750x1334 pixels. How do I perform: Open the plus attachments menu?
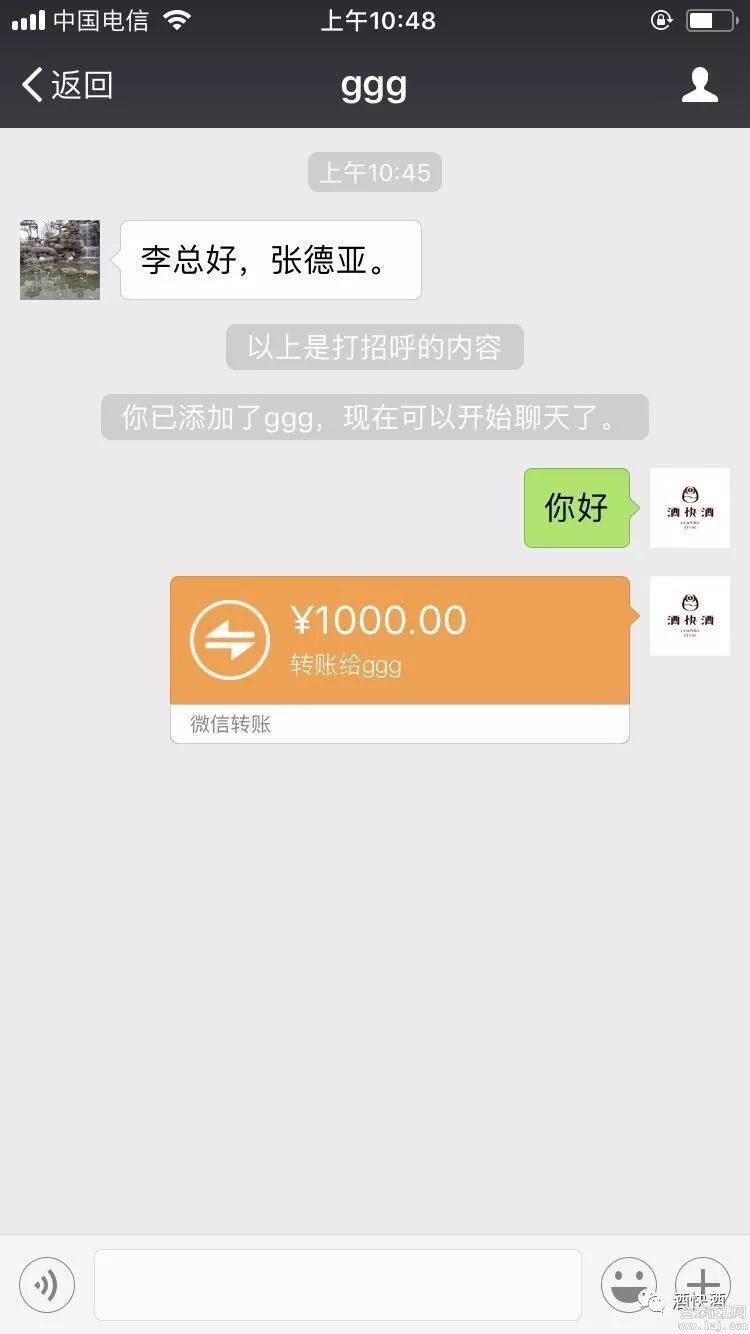click(x=703, y=1284)
